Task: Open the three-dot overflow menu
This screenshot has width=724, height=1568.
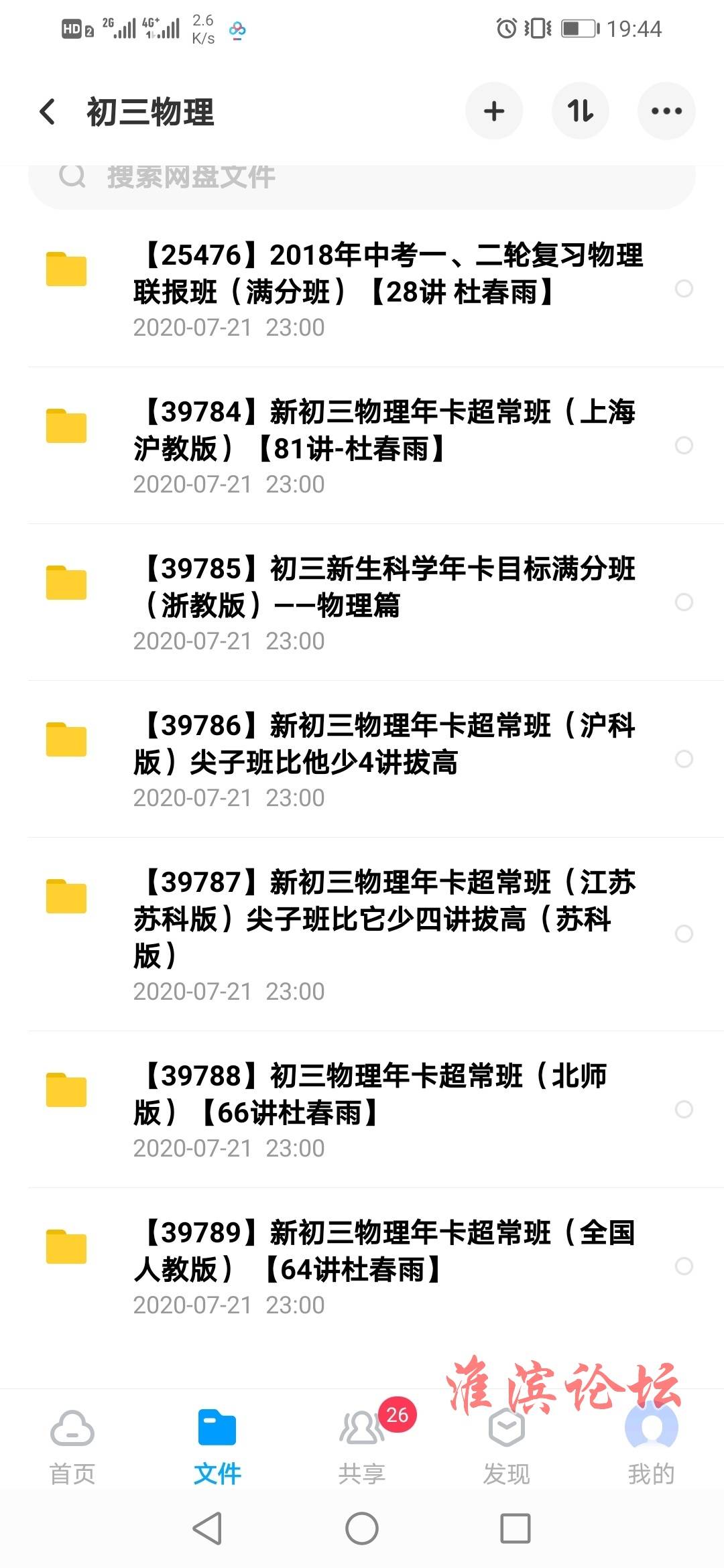Action: (x=666, y=111)
